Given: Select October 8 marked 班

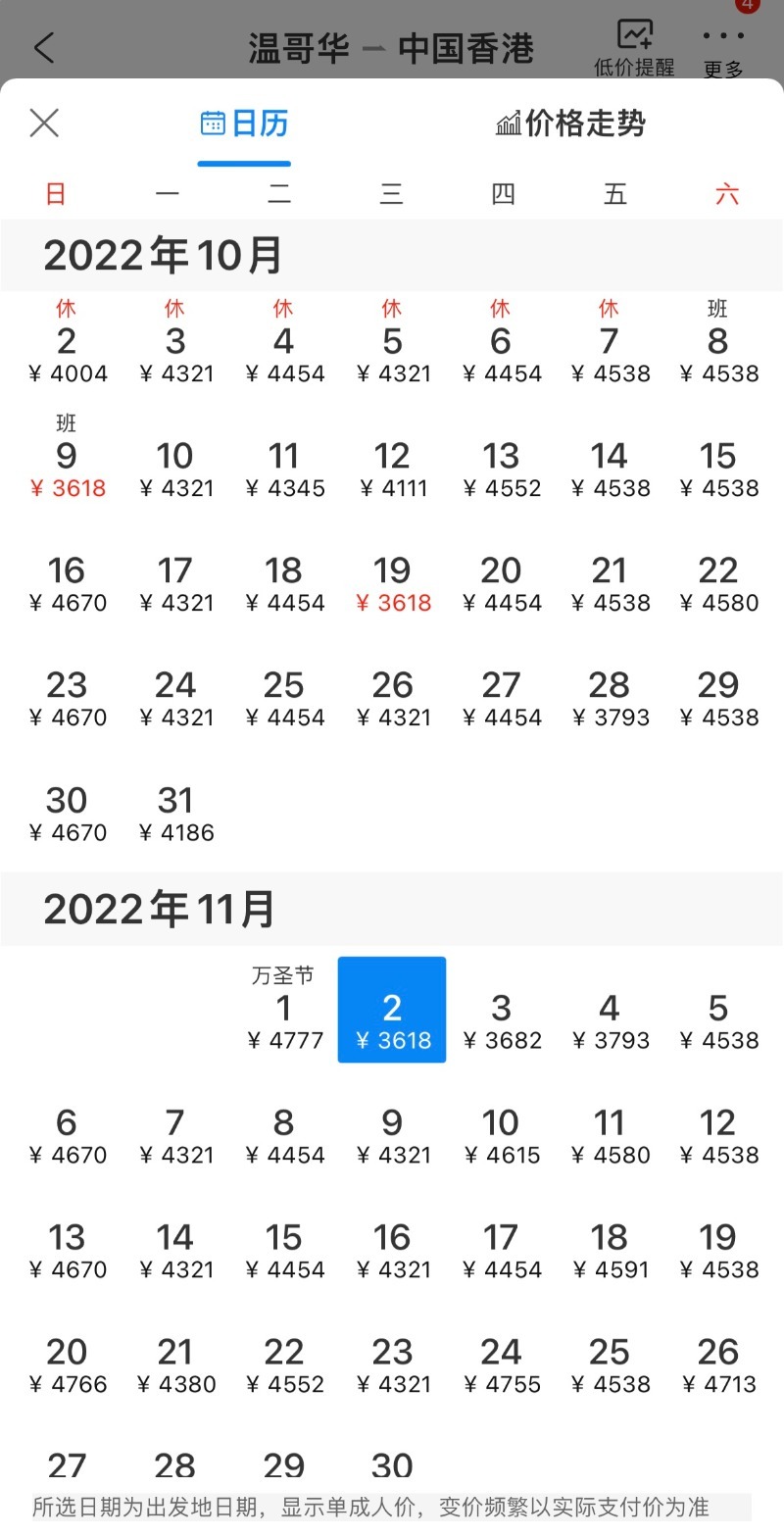Looking at the screenshot, I should (717, 343).
